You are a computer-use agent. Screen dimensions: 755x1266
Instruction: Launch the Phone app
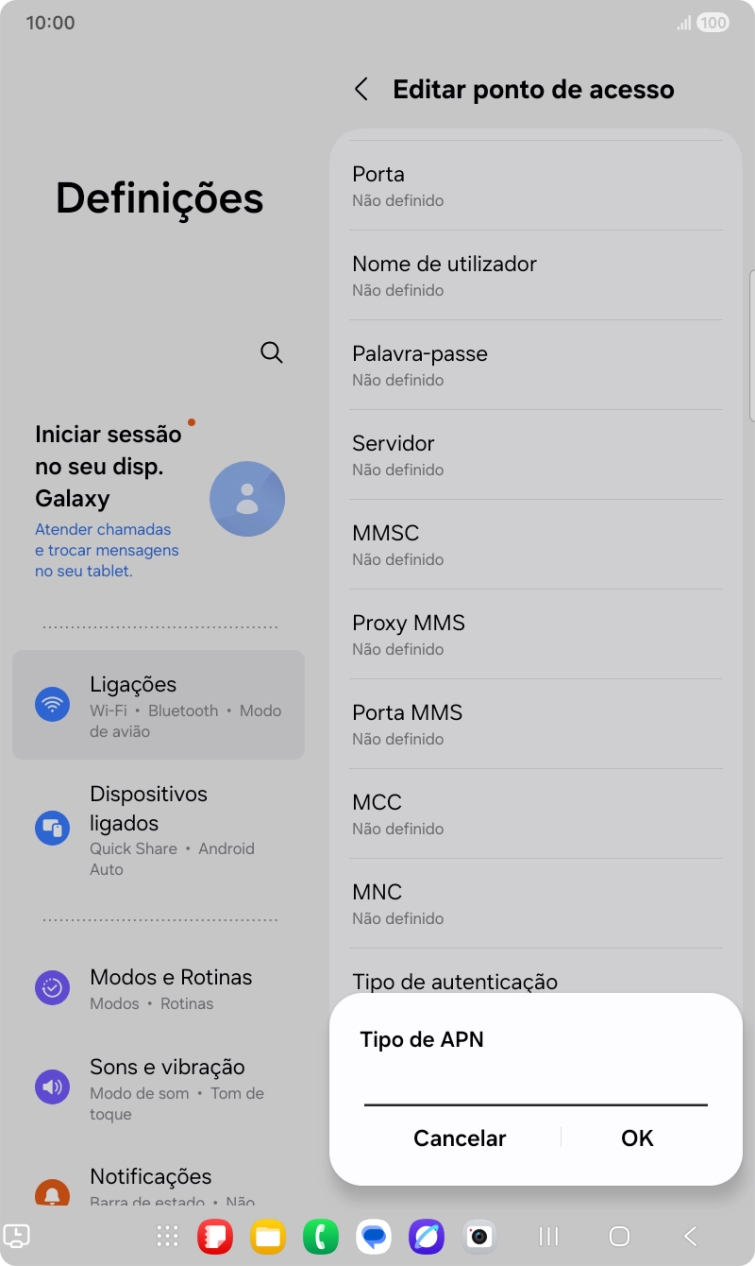coord(321,1237)
